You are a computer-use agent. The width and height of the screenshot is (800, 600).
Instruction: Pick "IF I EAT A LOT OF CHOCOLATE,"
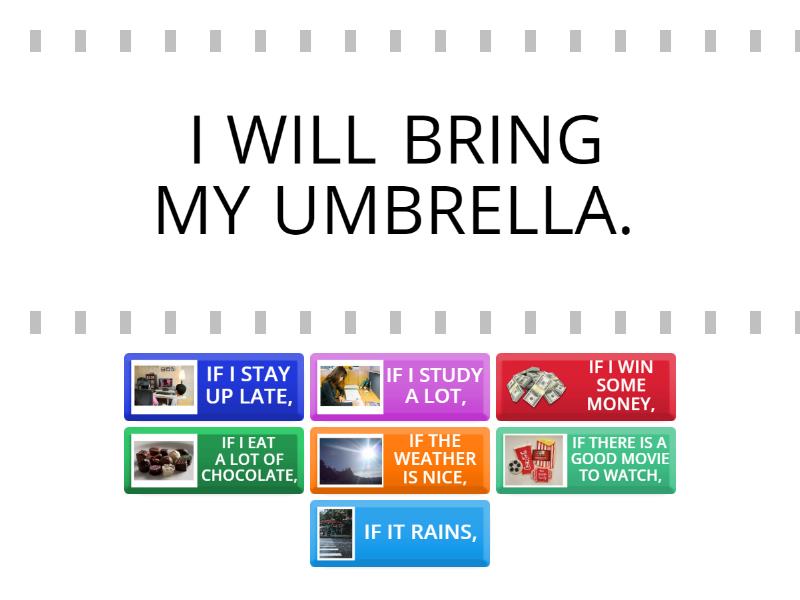tap(213, 459)
